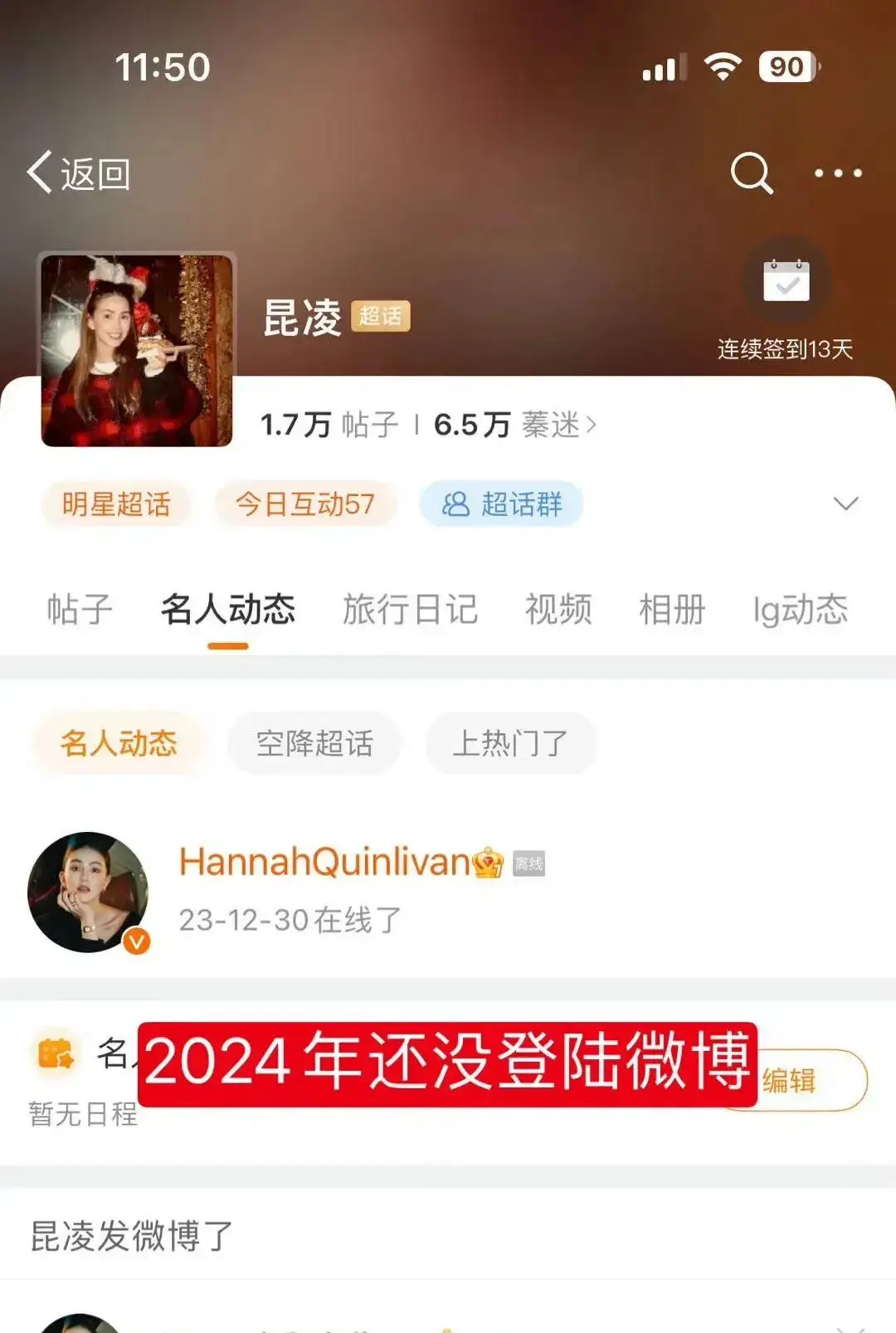Screen dimensions: 896x1333
Task: Tap the search icon
Action: pos(751,173)
